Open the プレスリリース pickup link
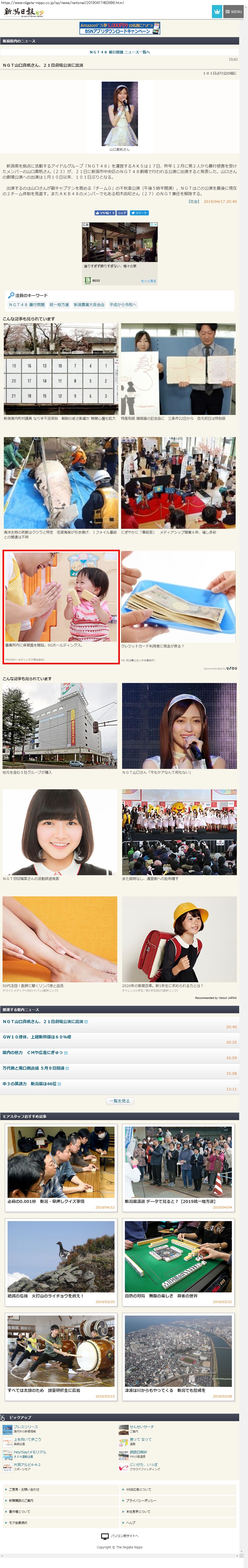248x1568 pixels. coord(25,1427)
